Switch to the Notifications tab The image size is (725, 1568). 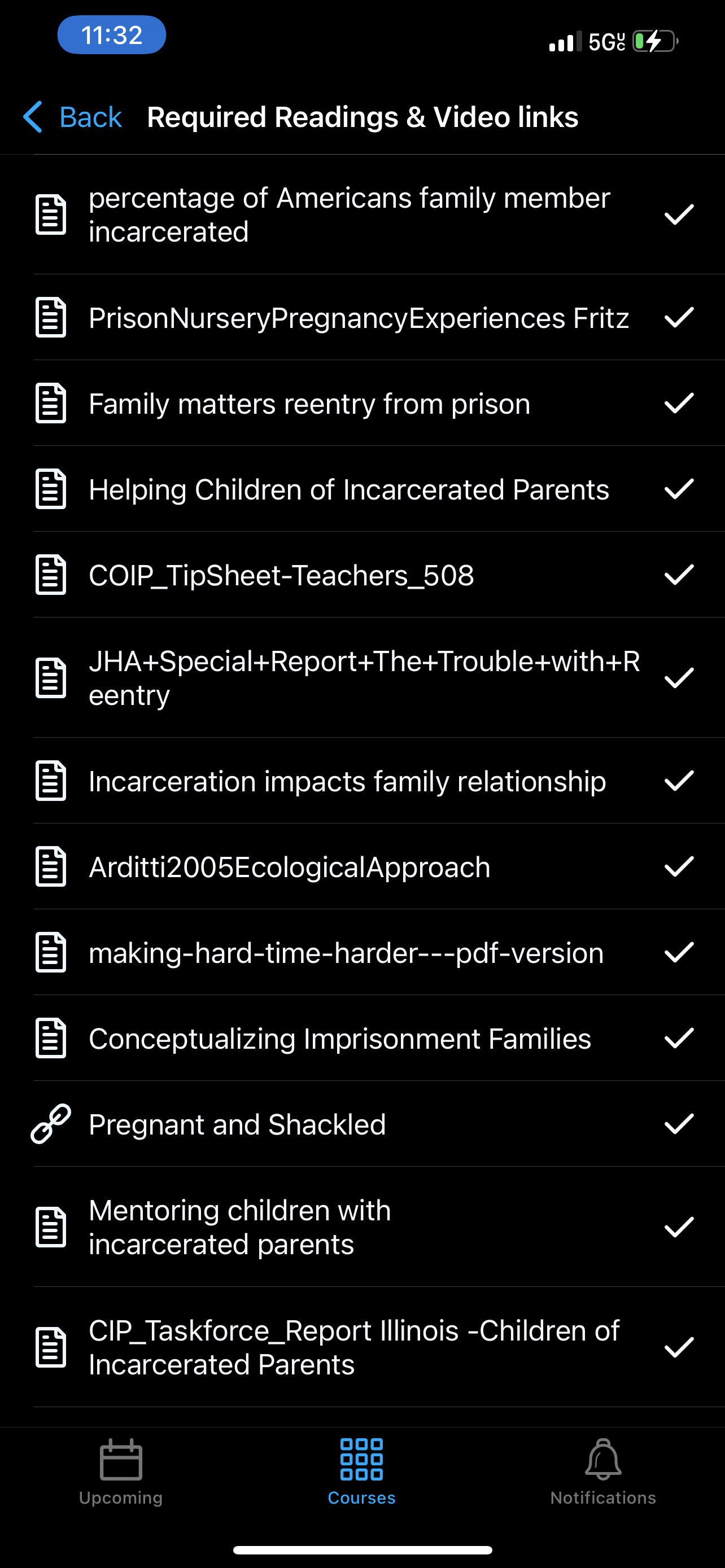pyautogui.click(x=603, y=1472)
